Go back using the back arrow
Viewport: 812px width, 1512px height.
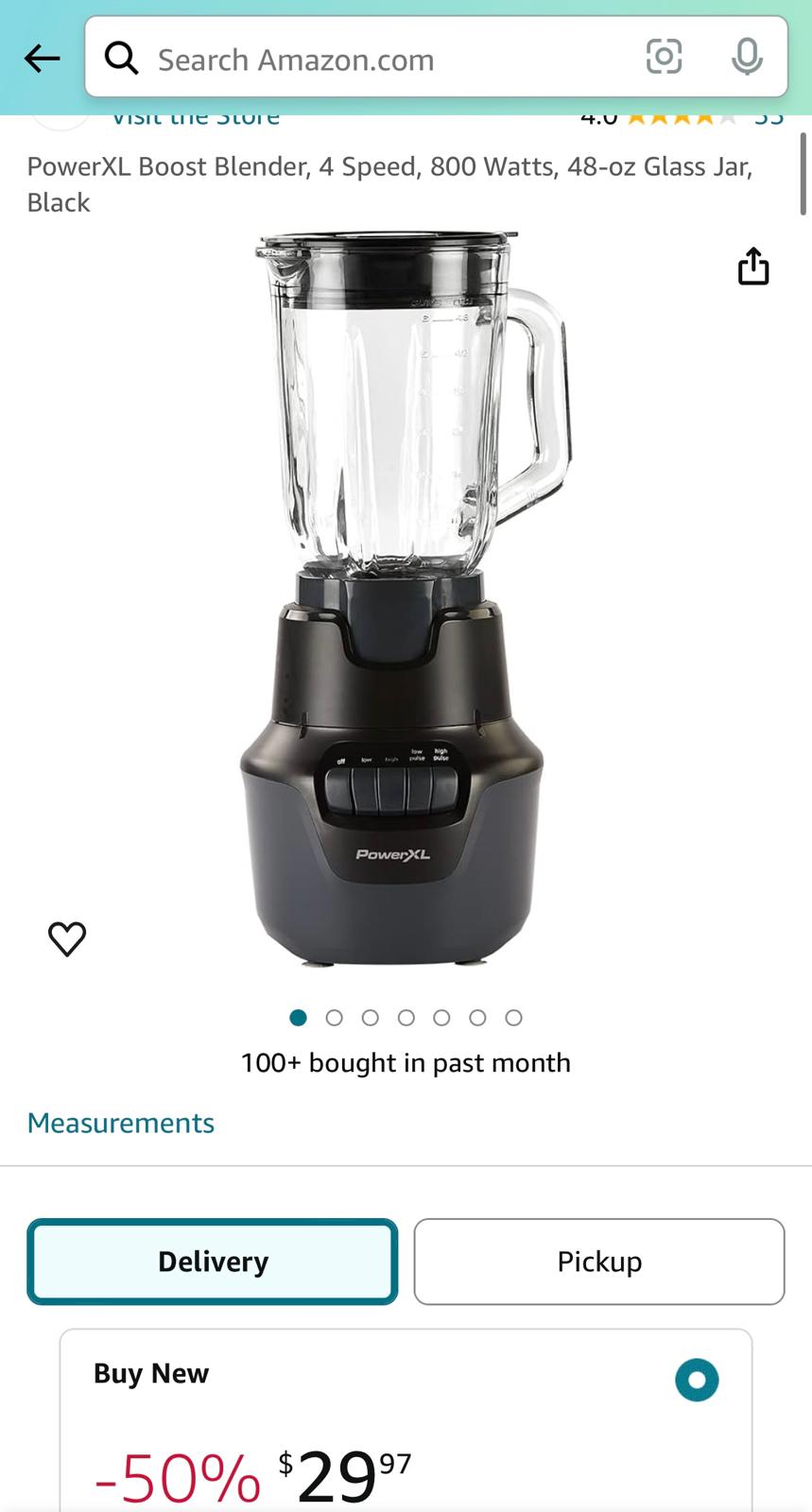click(42, 59)
